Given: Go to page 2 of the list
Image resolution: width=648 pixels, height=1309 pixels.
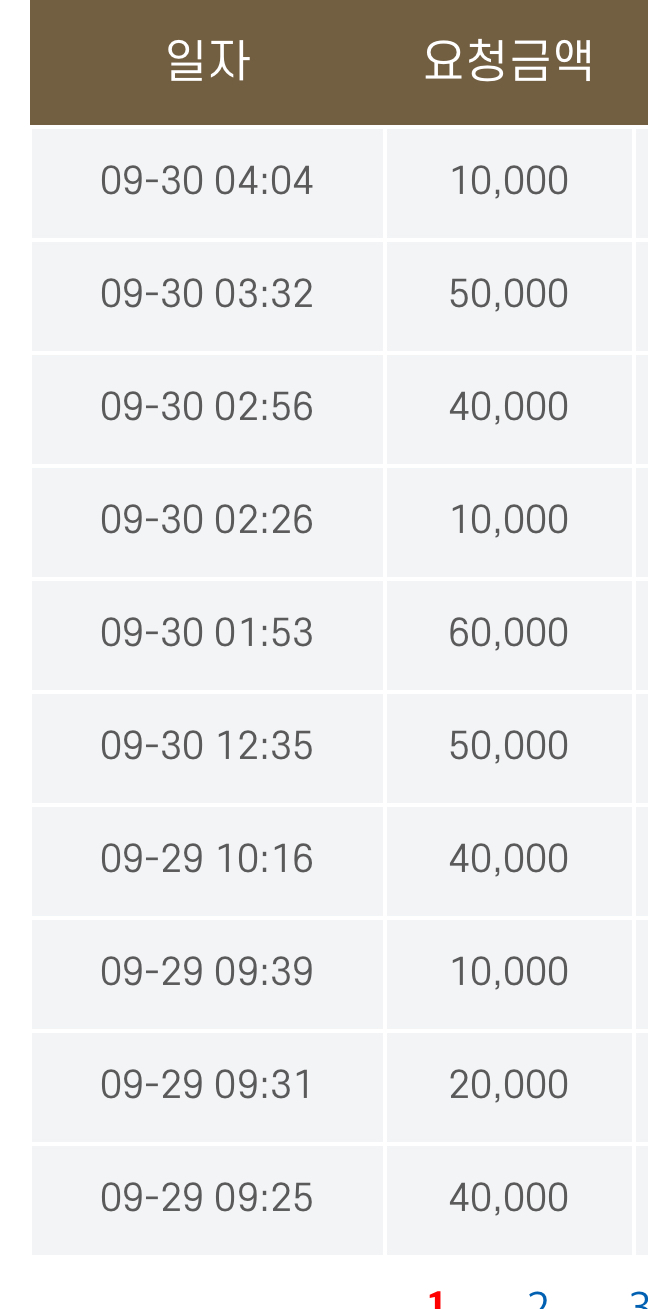Looking at the screenshot, I should click(x=537, y=1300).
